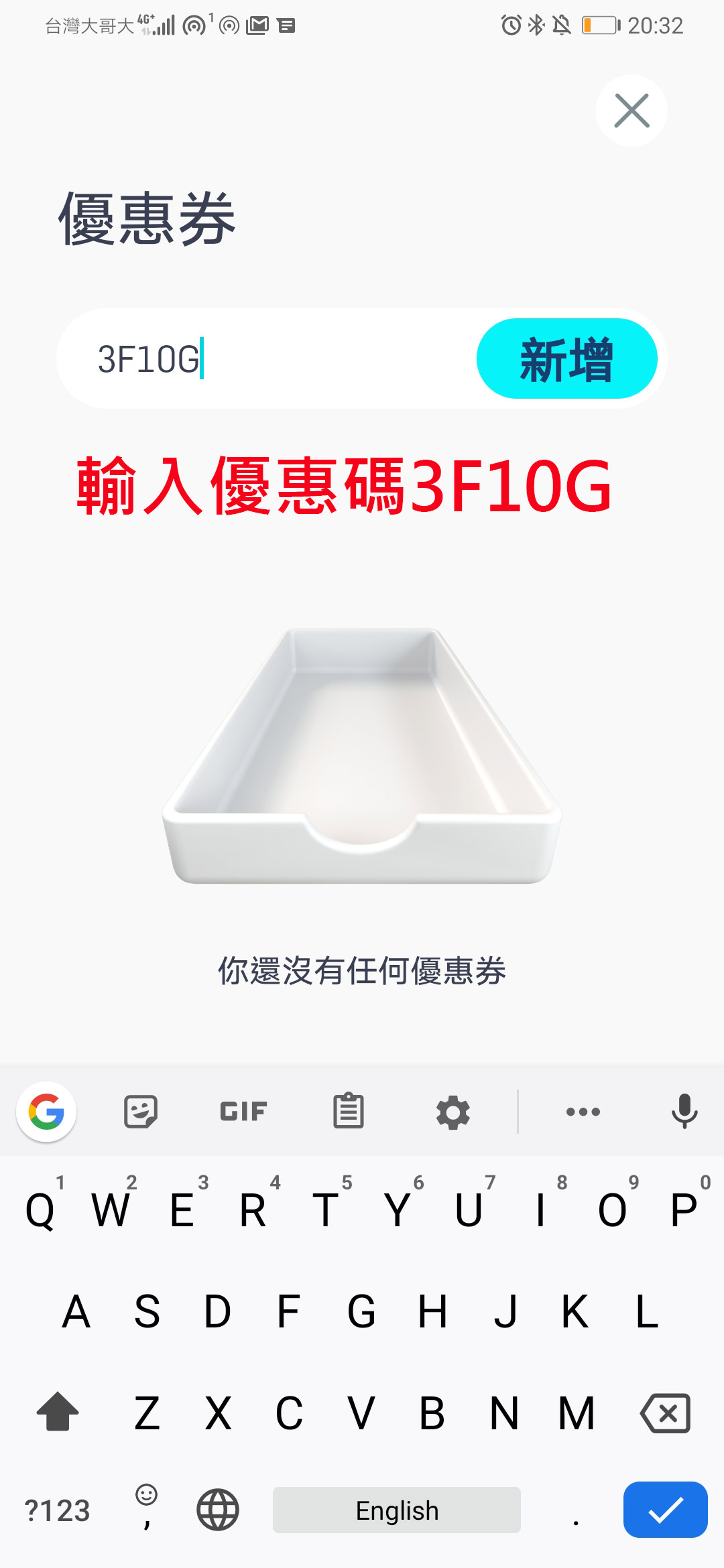Image resolution: width=724 pixels, height=1568 pixels.
Task: Toggle the shift key
Action: [58, 1413]
